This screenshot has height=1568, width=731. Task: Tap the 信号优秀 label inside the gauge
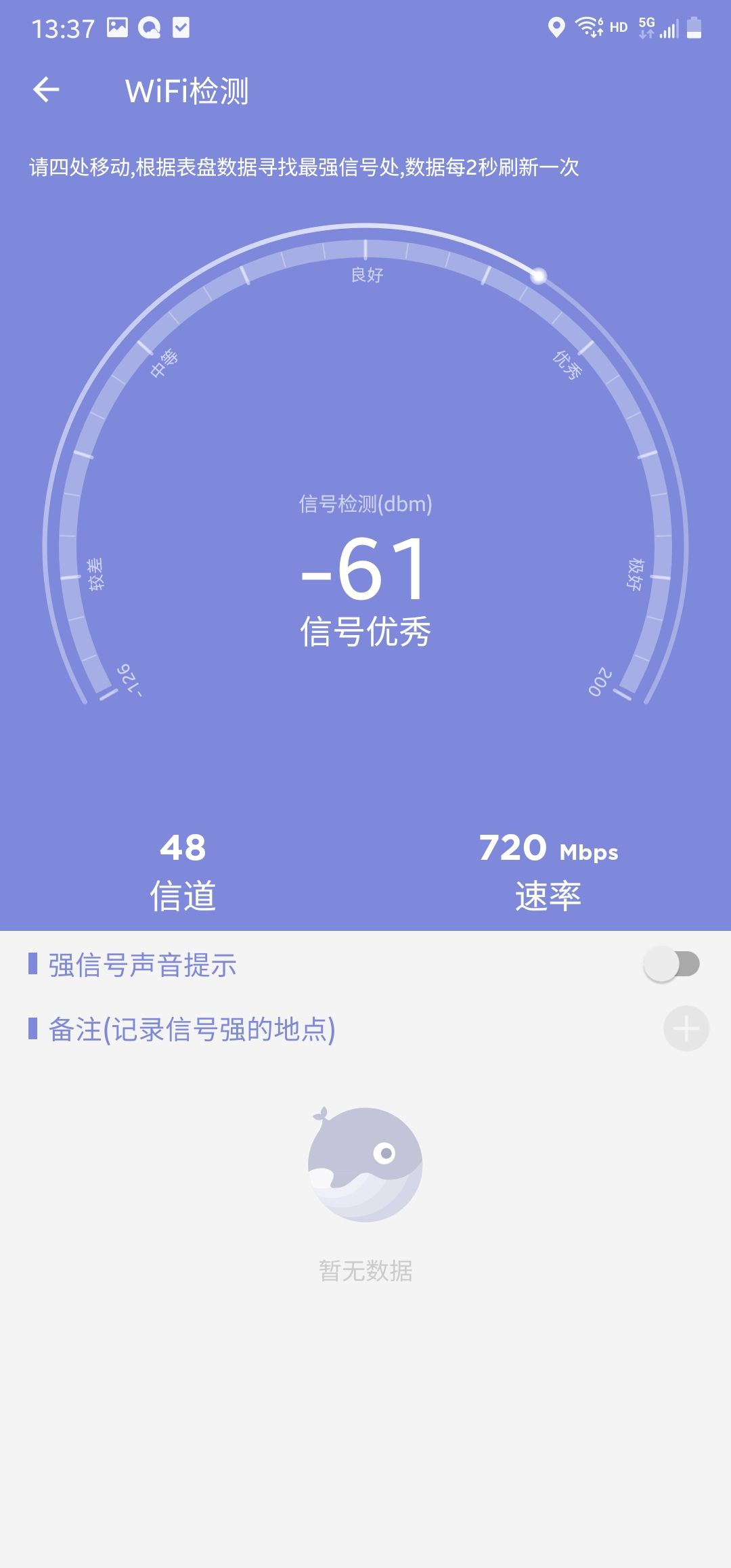click(x=365, y=628)
